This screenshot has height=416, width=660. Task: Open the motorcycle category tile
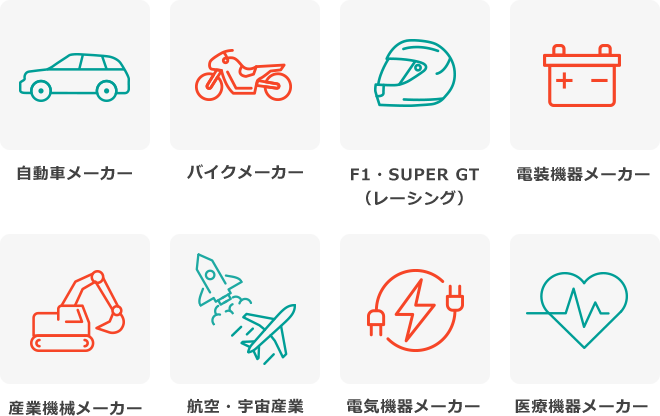point(244,76)
